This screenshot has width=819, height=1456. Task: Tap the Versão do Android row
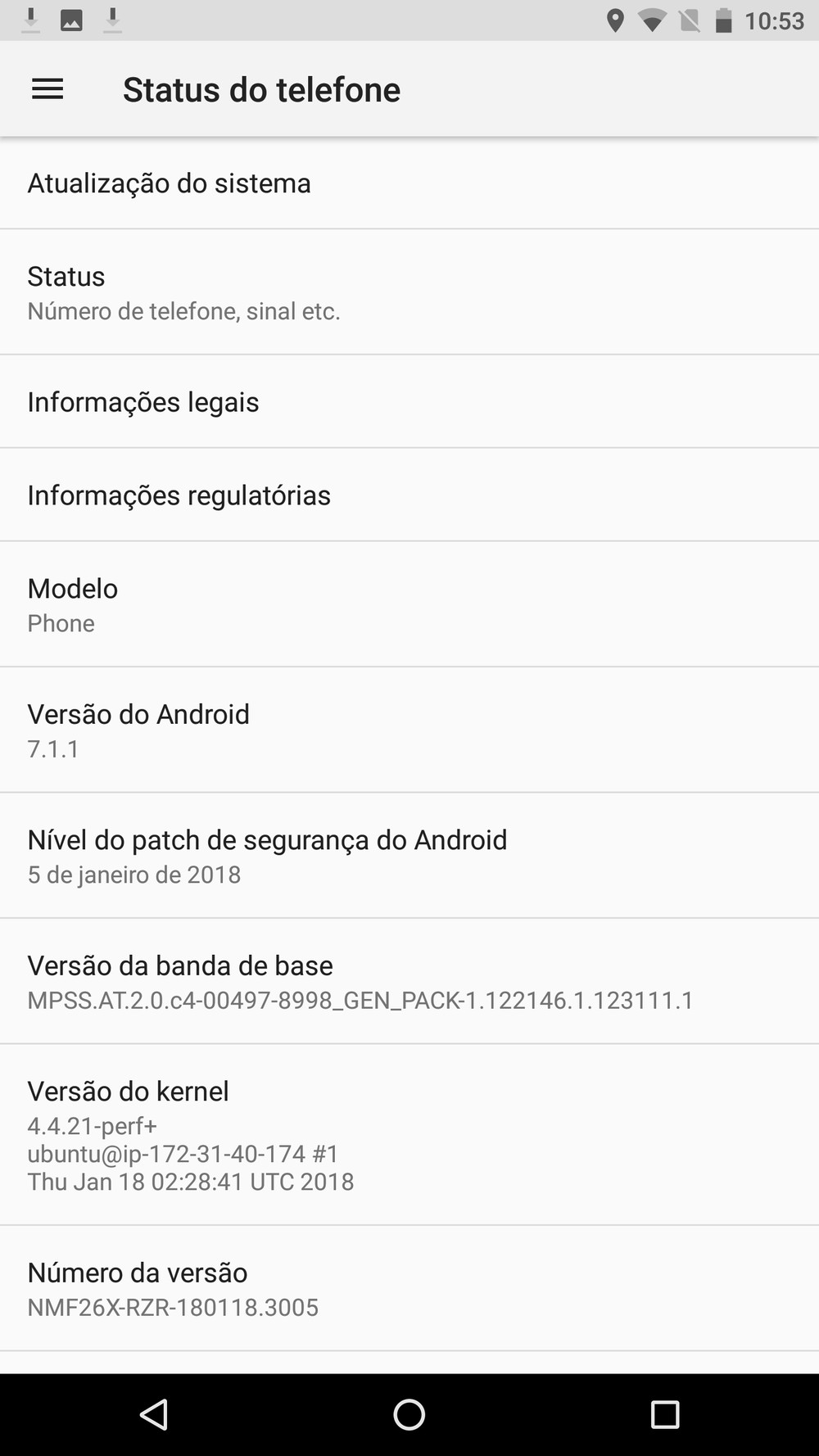(x=409, y=730)
